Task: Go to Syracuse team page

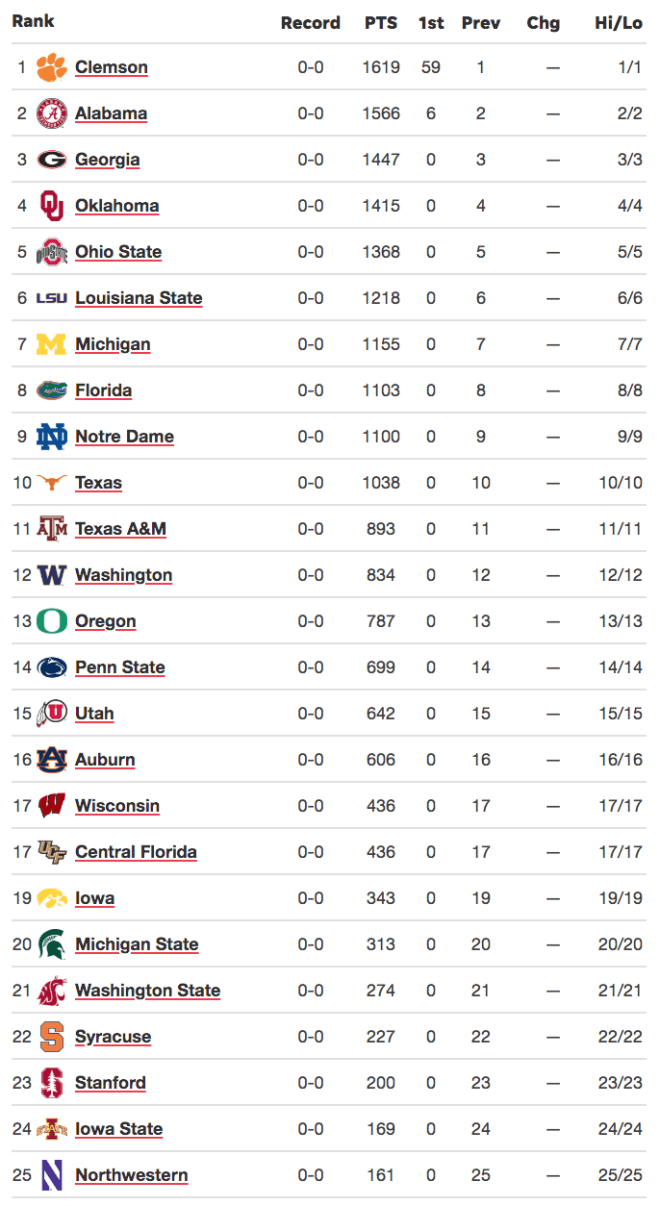Action: click(x=113, y=1036)
